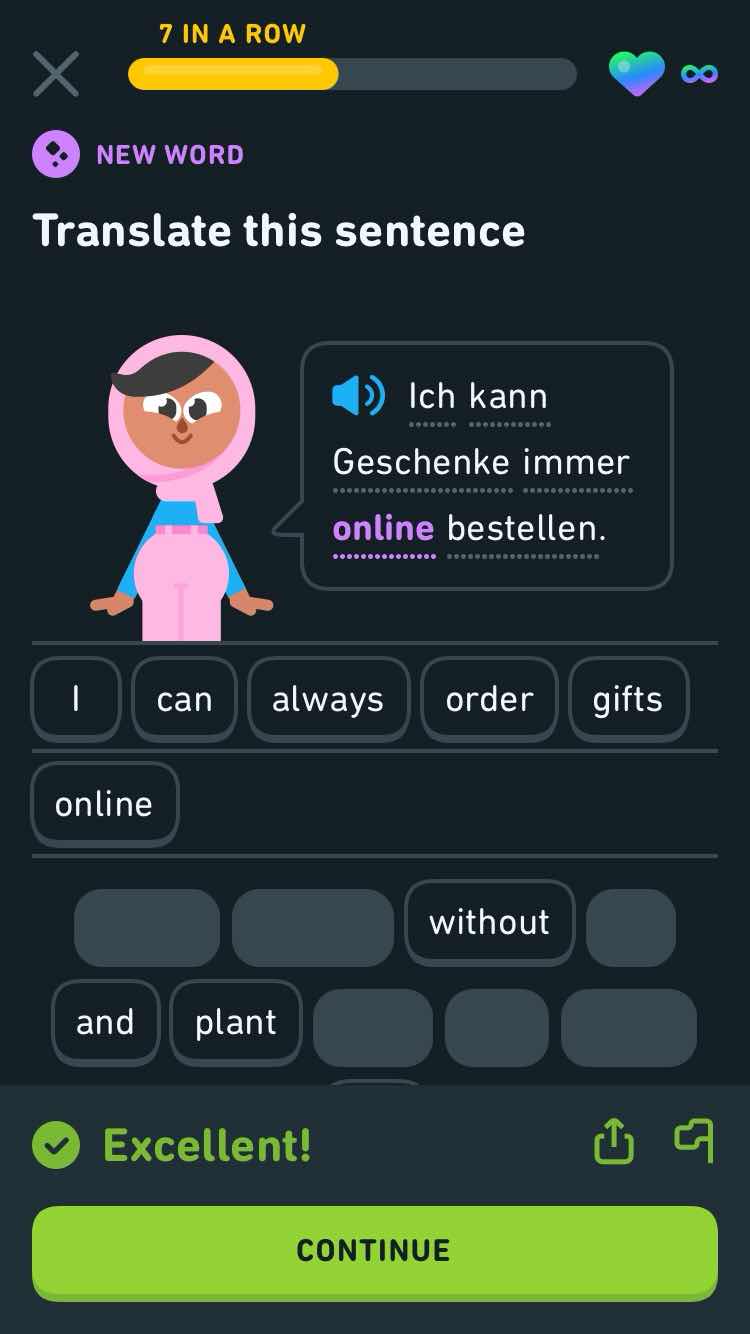Close the lesson with the X icon
Image resolution: width=750 pixels, height=1334 pixels.
(56, 74)
